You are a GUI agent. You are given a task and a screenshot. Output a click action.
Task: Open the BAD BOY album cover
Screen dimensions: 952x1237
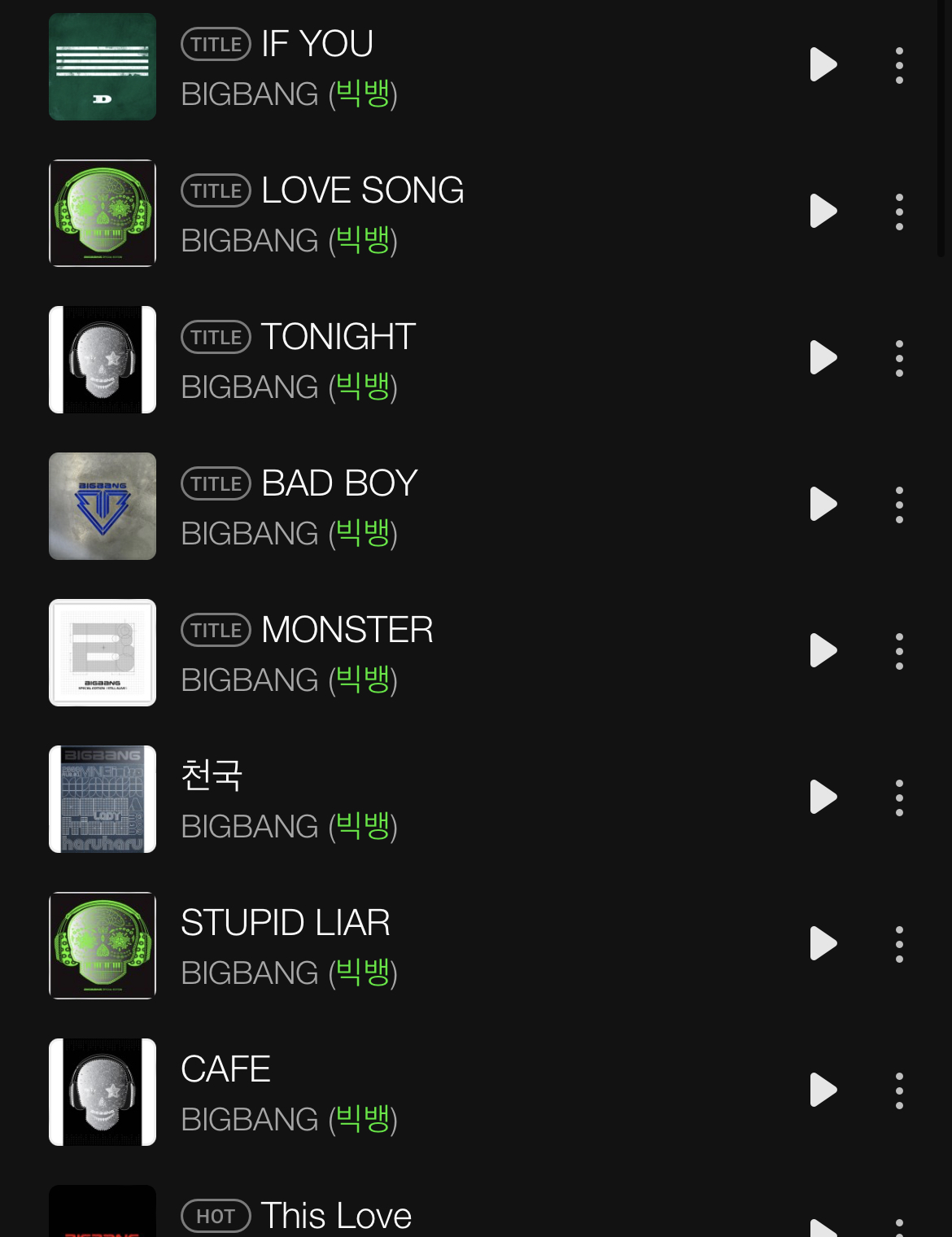click(103, 506)
